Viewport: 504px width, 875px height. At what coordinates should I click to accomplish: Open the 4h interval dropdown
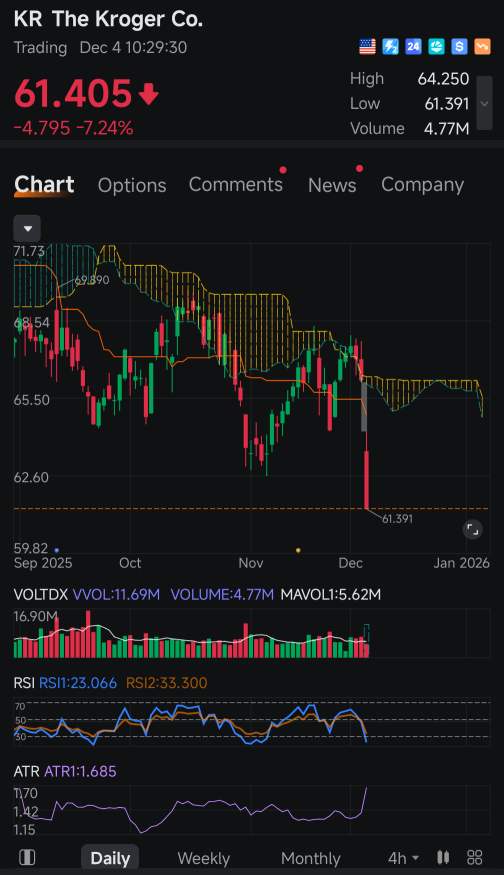[403, 858]
